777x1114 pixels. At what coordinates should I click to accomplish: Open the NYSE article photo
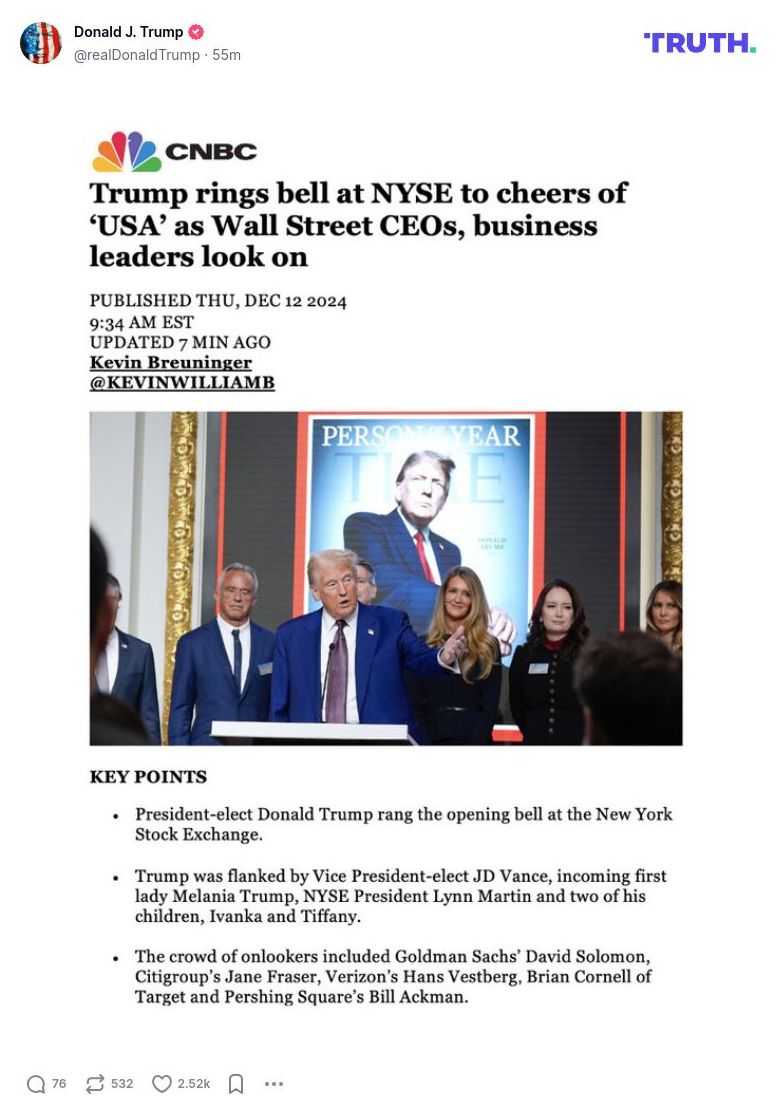click(386, 577)
